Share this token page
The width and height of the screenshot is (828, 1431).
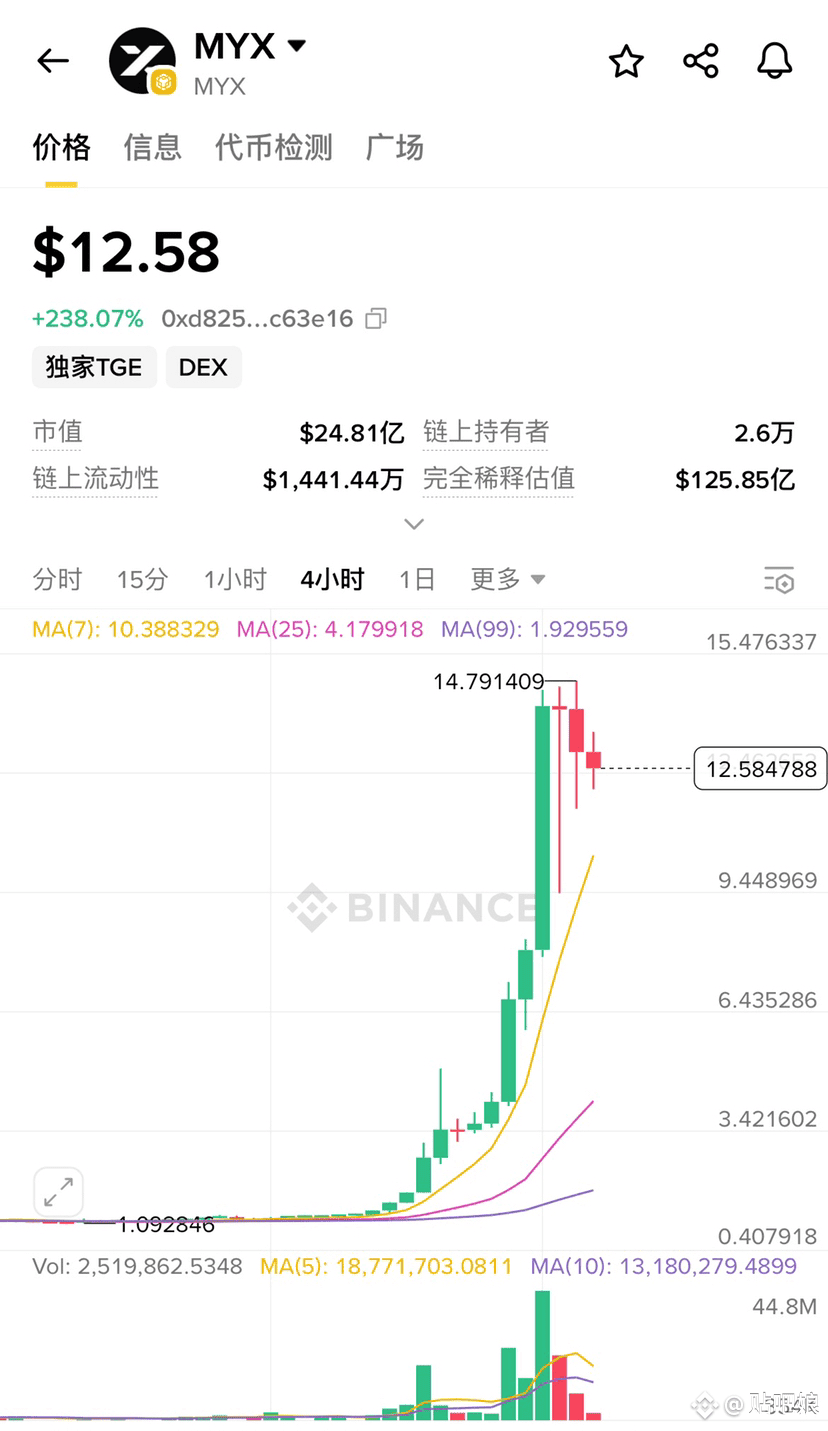point(701,61)
